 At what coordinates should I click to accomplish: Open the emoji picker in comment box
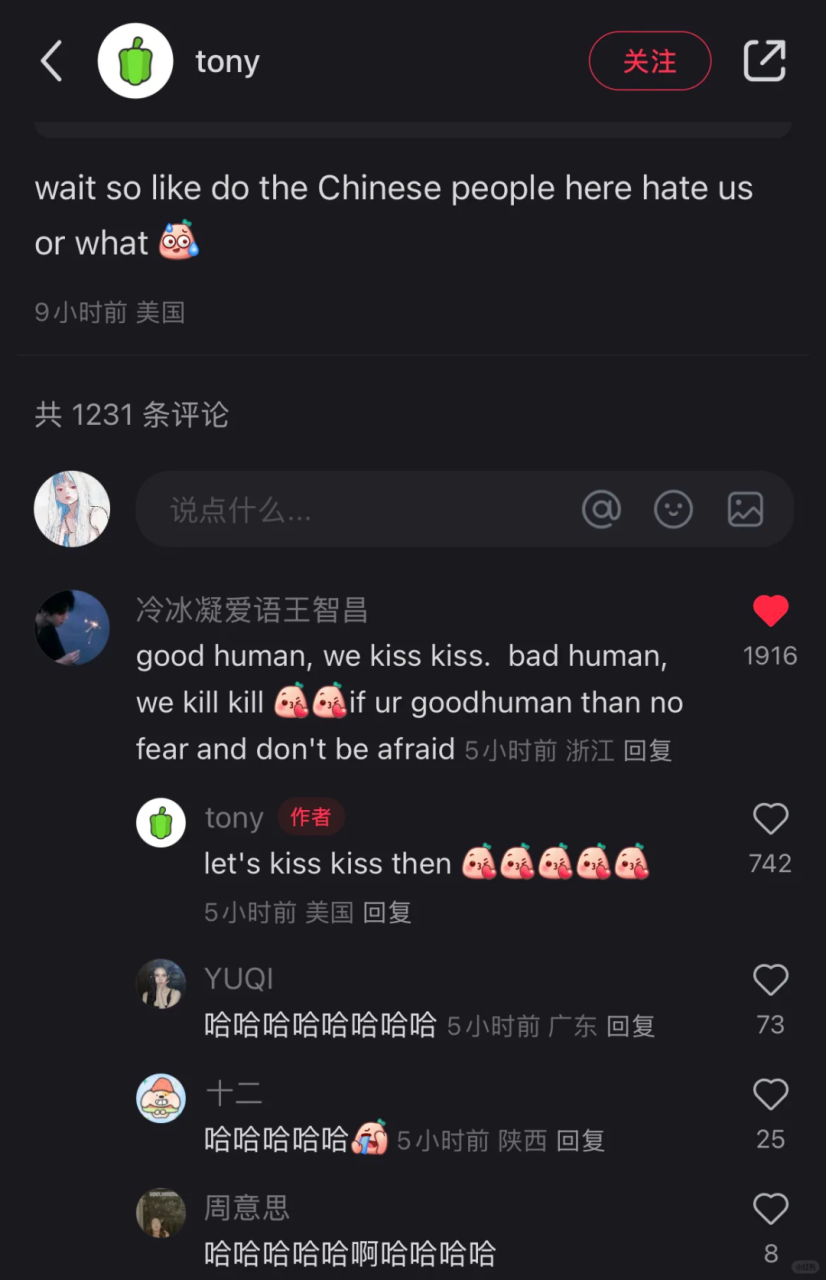(x=673, y=510)
